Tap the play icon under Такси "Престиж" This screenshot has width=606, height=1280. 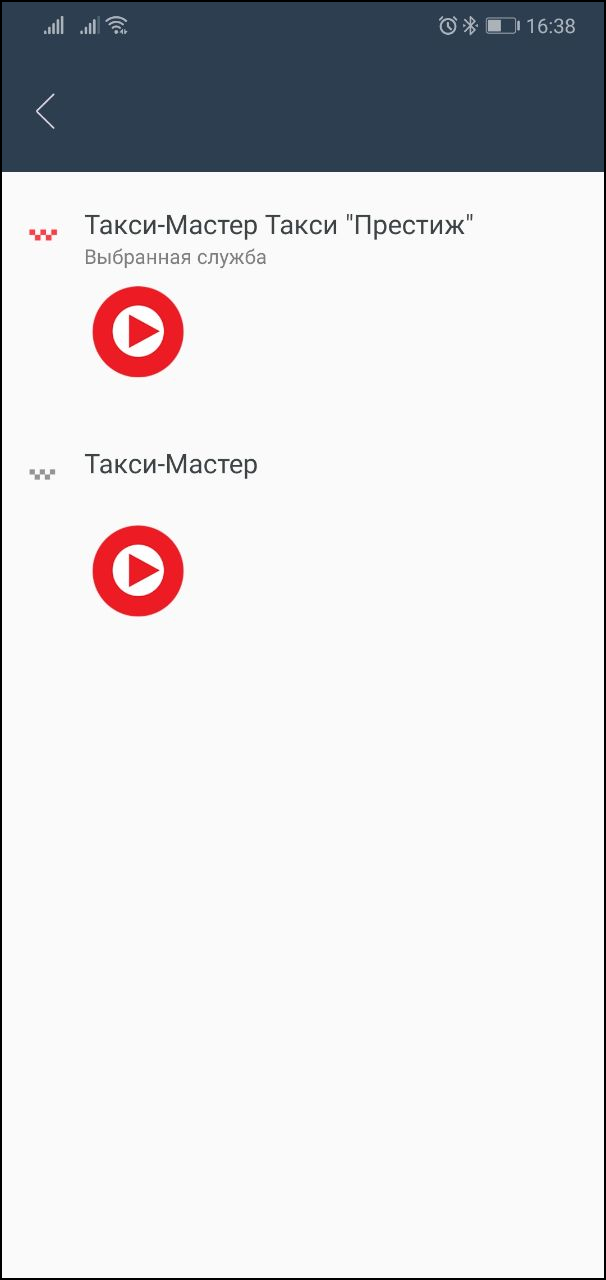pos(138,332)
